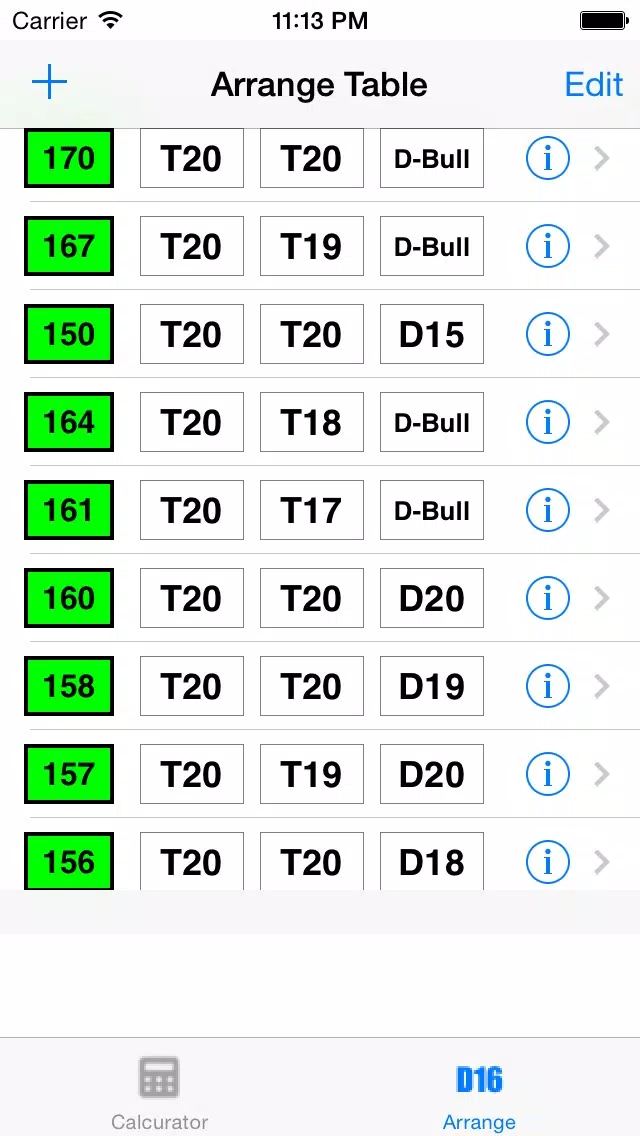Open the 158 arrangement row
The width and height of the screenshot is (640, 1136).
tap(320, 686)
